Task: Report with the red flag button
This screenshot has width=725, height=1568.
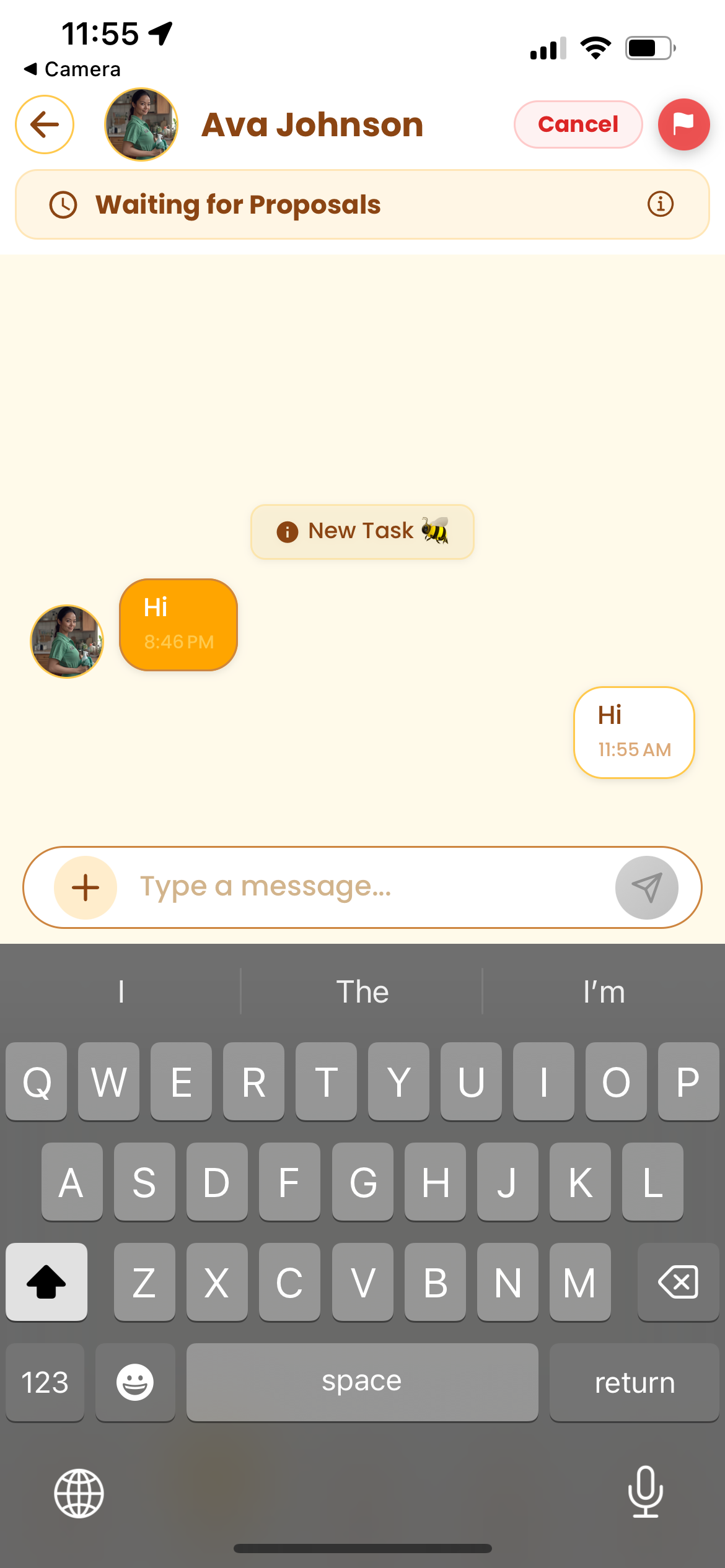Action: [683, 124]
